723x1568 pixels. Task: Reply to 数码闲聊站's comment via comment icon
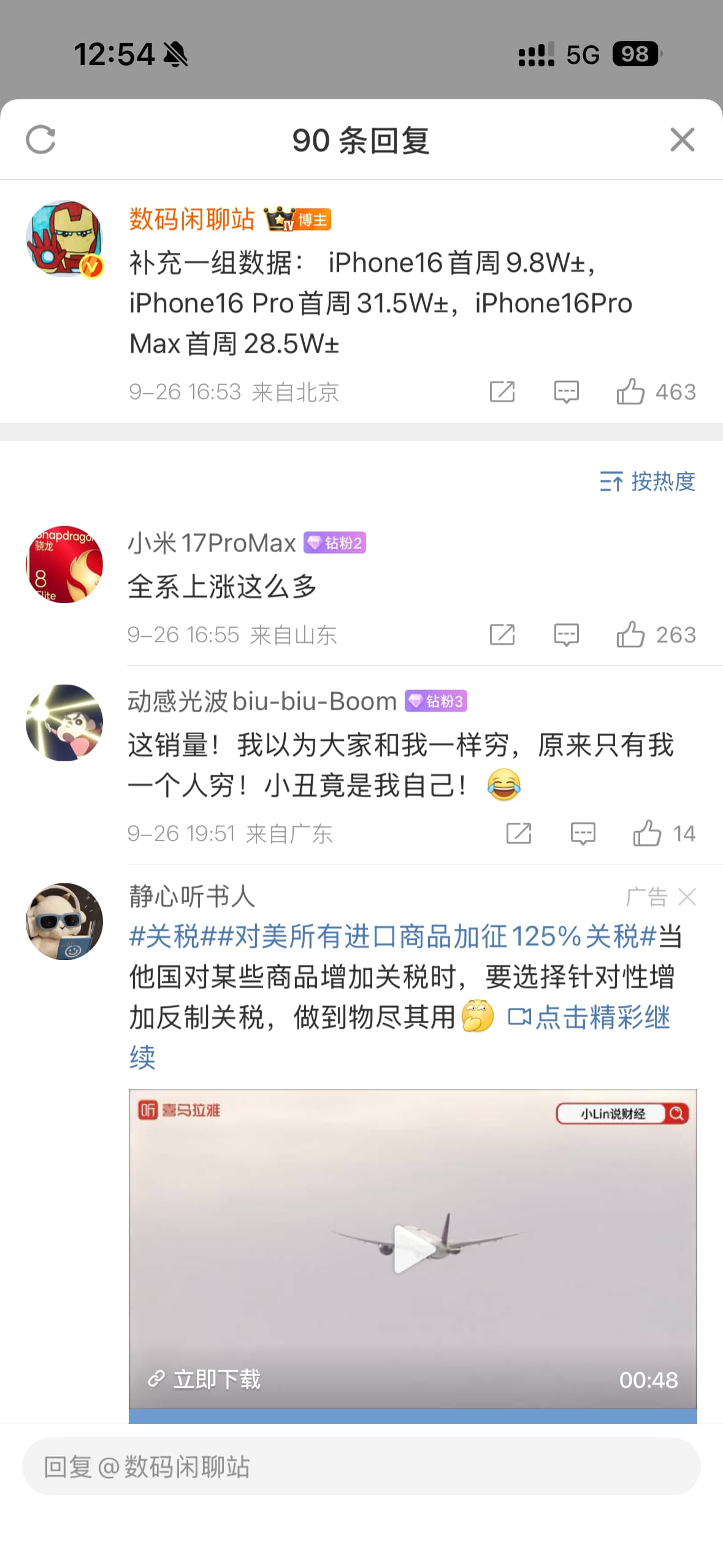coord(566,391)
